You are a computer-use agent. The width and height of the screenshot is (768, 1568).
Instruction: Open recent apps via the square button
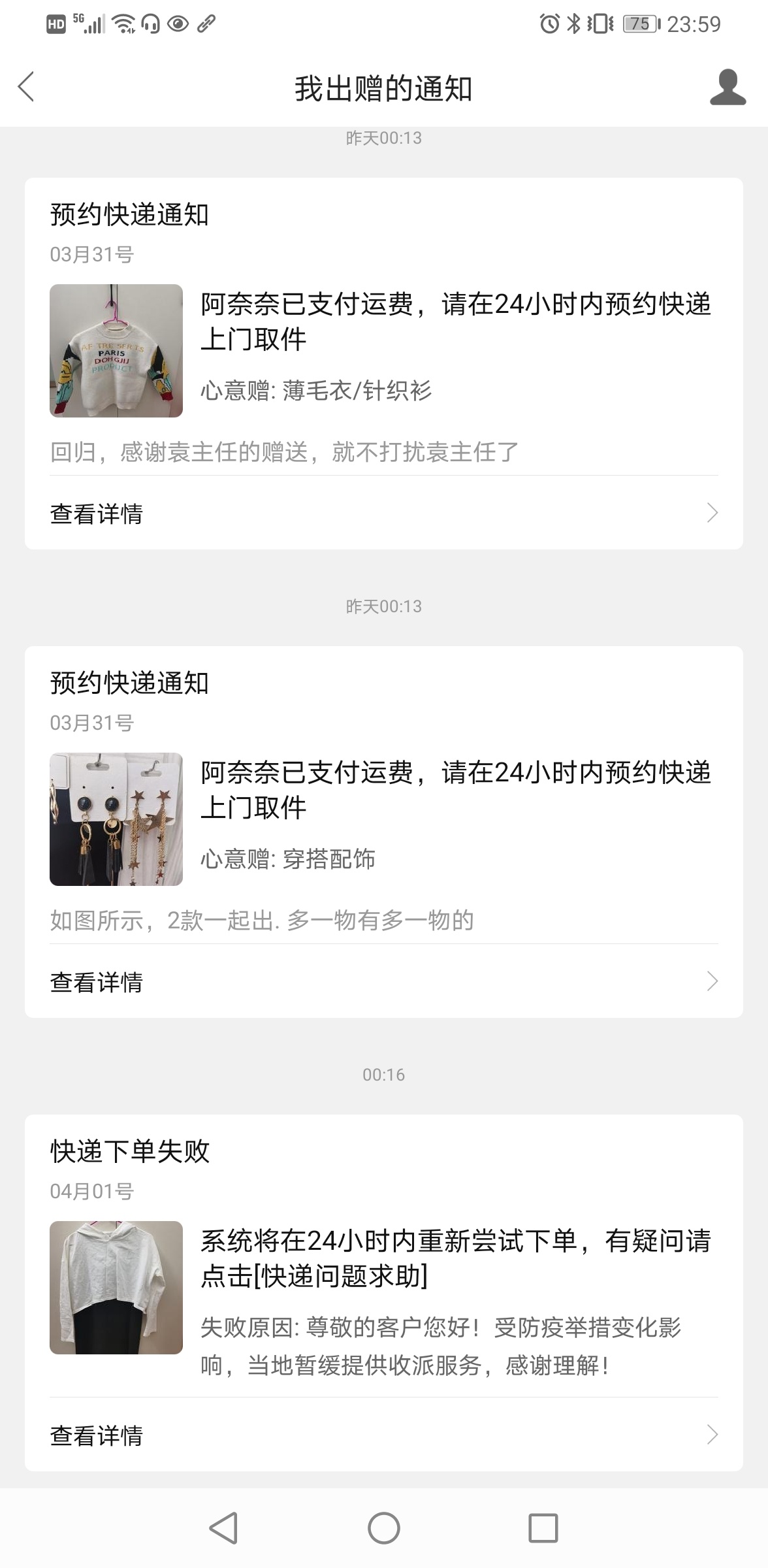[543, 1528]
